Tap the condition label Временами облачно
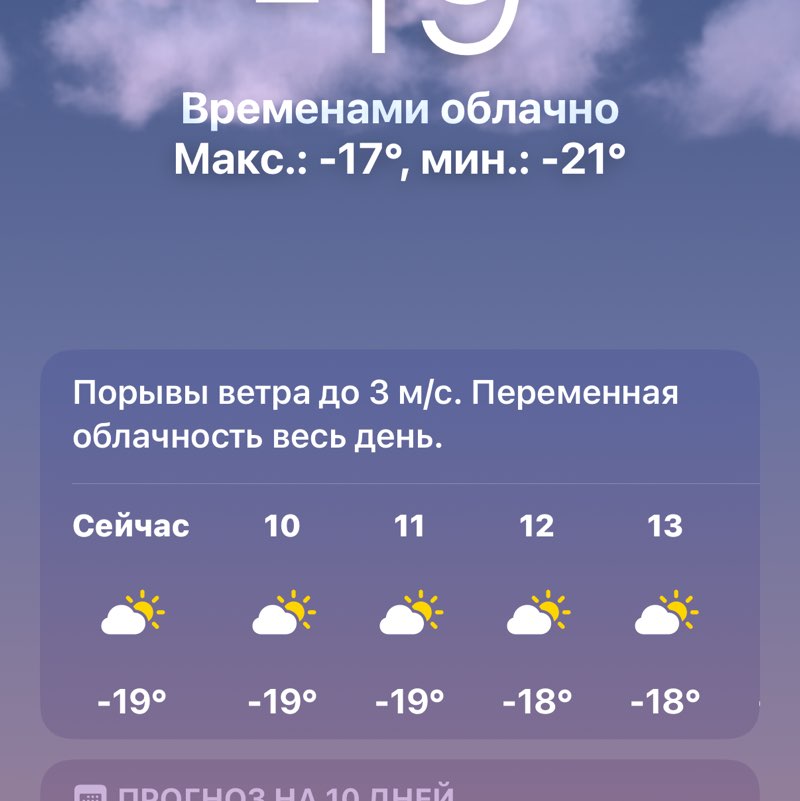Screen dimensions: 800x801 pos(400,110)
